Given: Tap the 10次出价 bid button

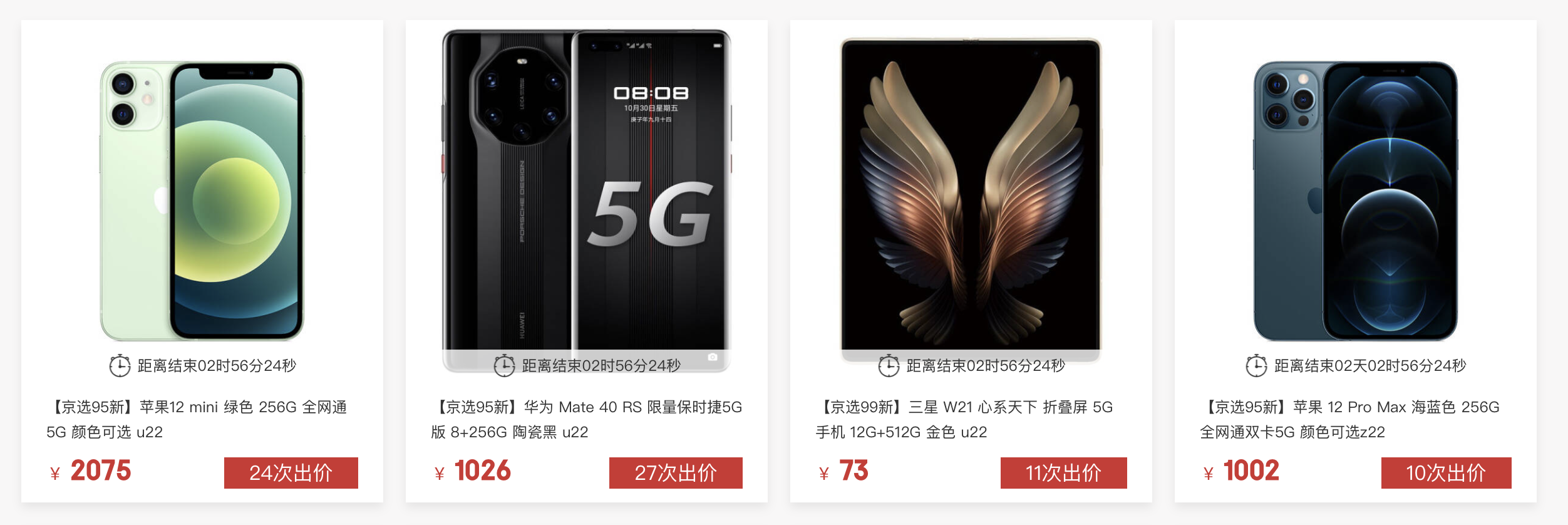Looking at the screenshot, I should pos(1446,473).
